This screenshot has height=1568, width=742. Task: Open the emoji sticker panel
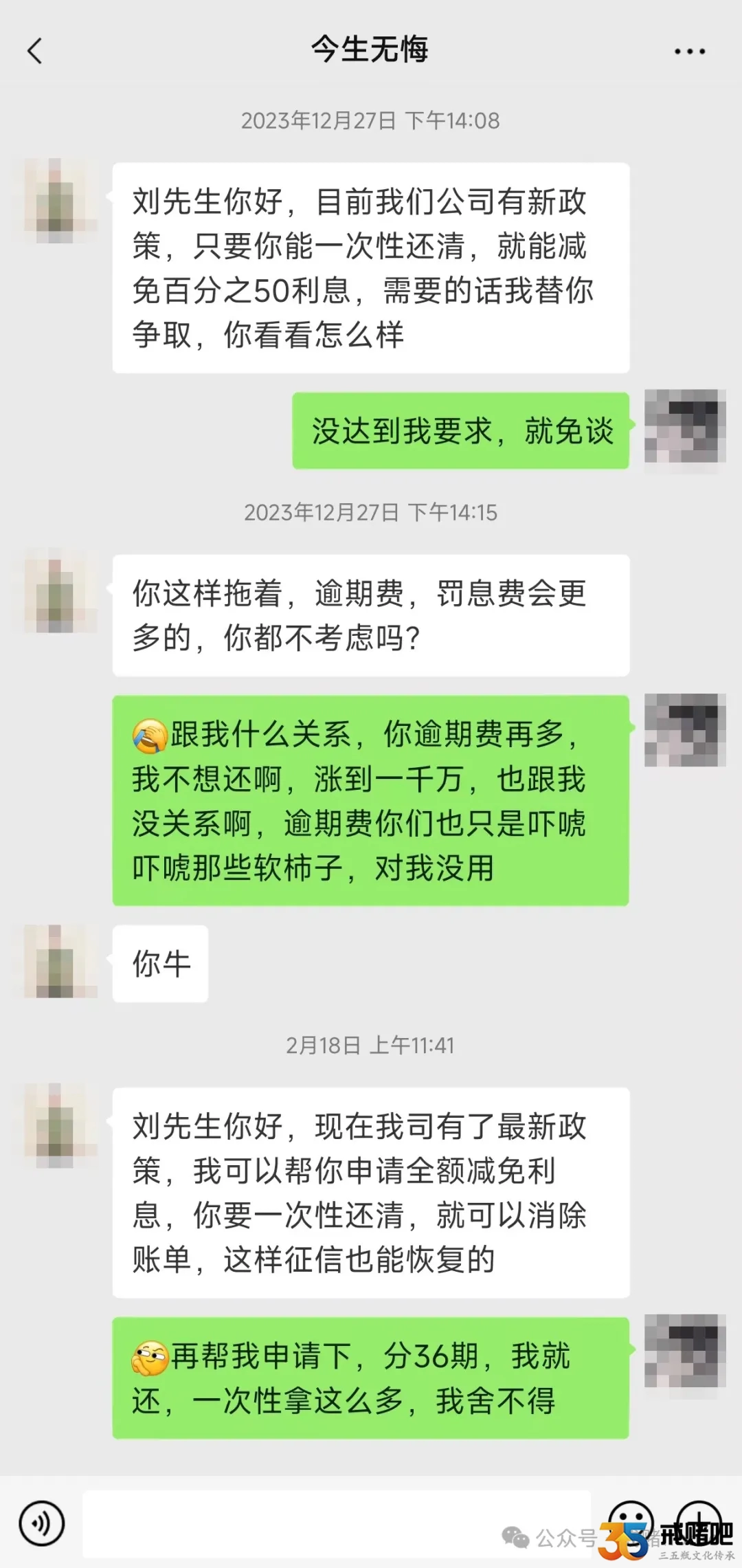(630, 1522)
